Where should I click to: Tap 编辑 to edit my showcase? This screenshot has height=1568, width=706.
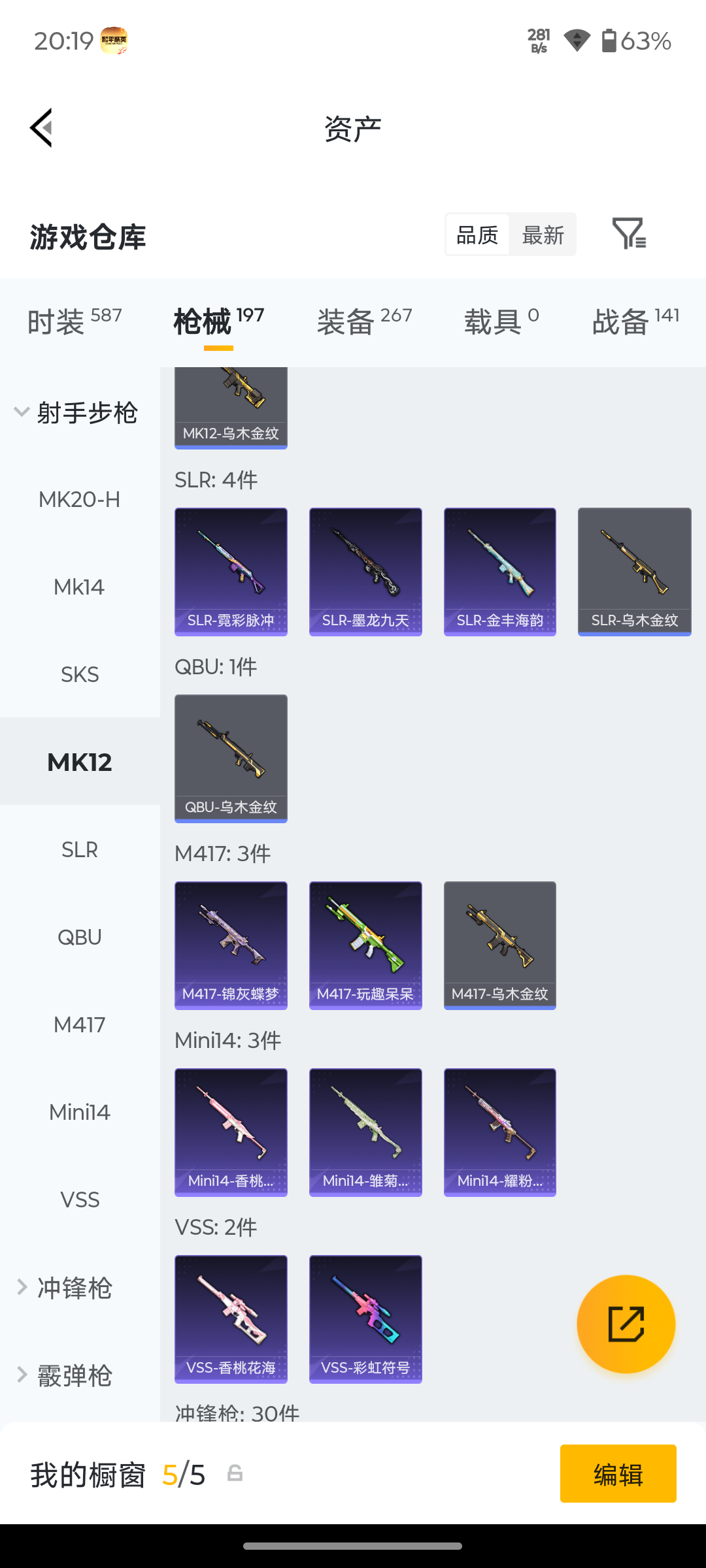click(x=618, y=1473)
